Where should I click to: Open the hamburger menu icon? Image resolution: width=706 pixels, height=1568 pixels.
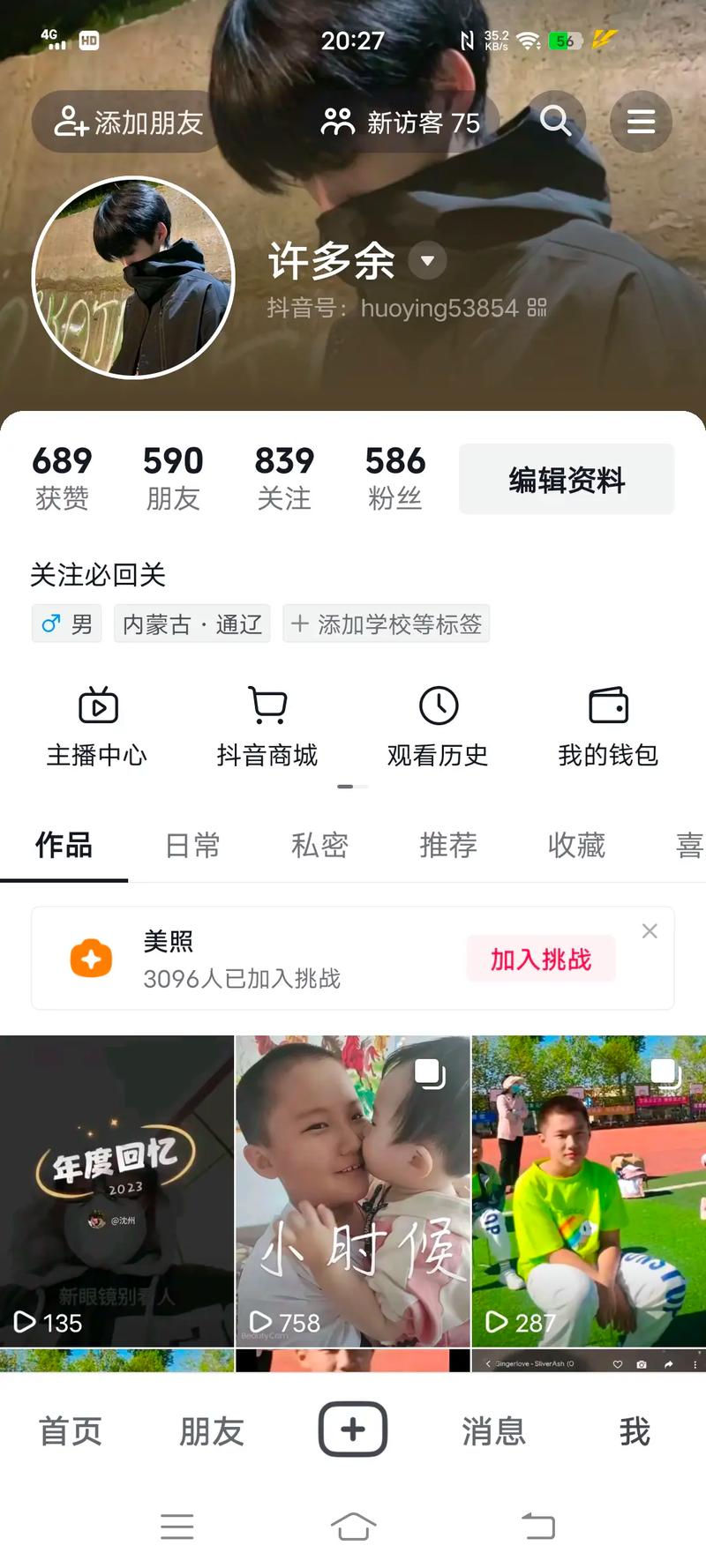(641, 122)
